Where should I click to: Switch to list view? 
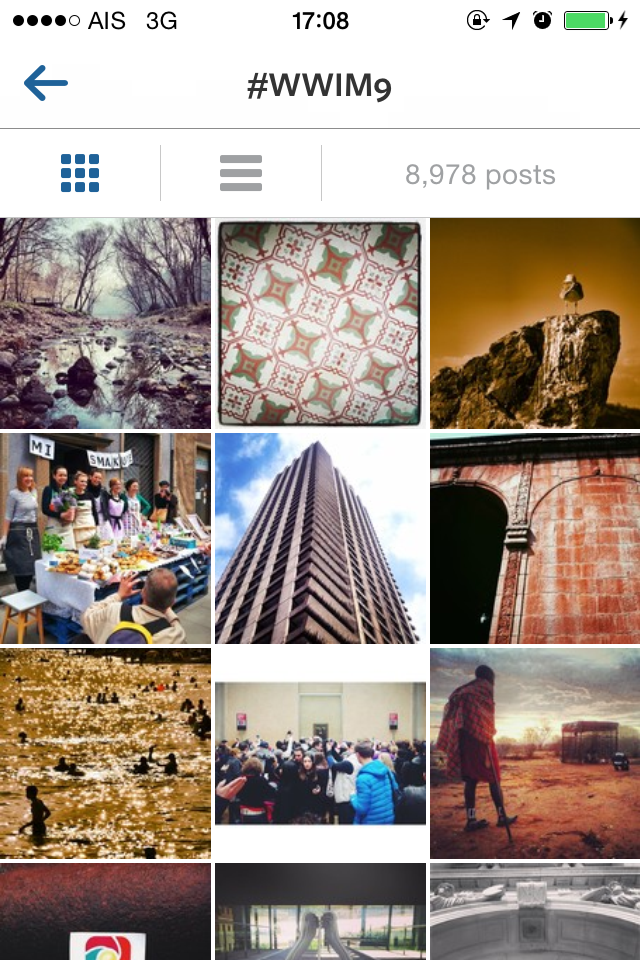[241, 173]
